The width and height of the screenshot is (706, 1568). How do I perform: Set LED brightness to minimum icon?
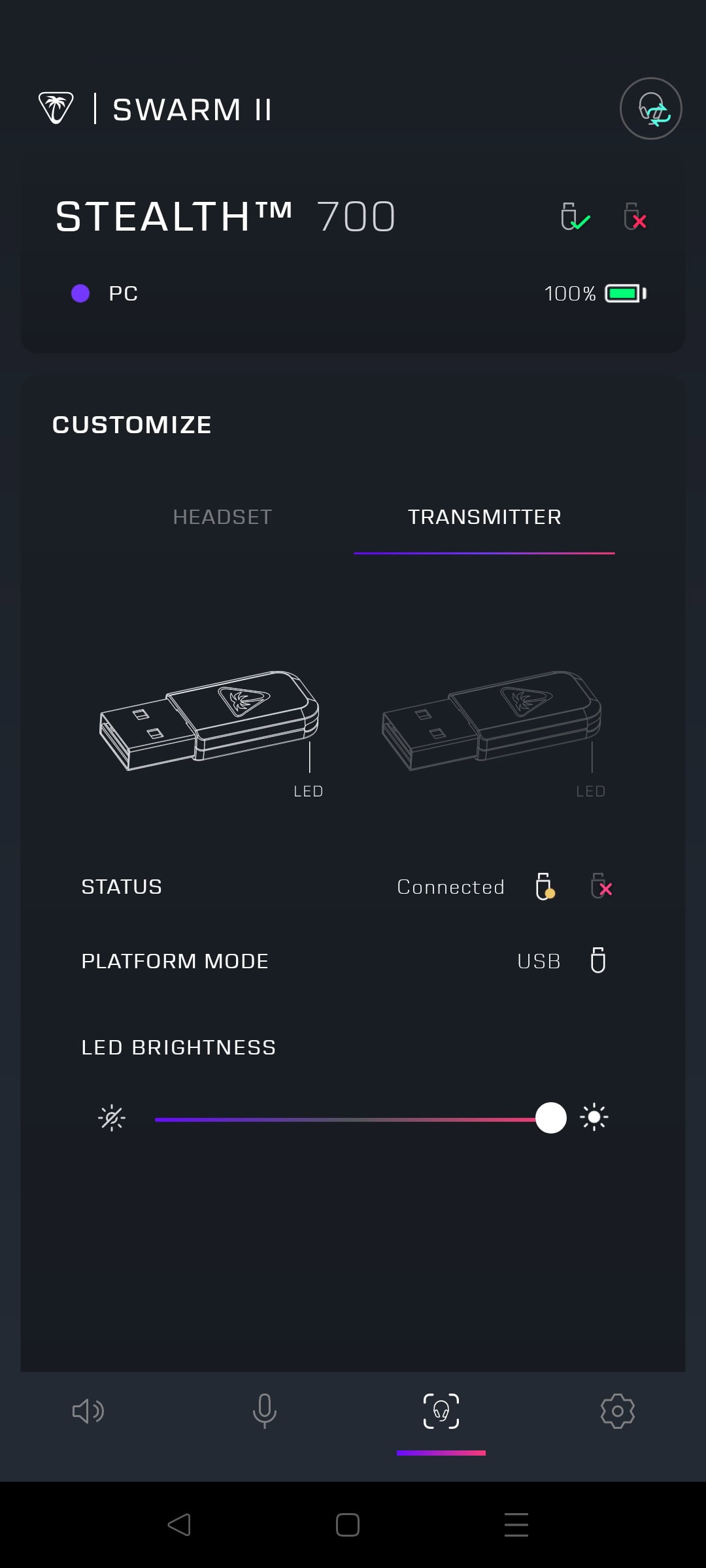pos(112,1118)
